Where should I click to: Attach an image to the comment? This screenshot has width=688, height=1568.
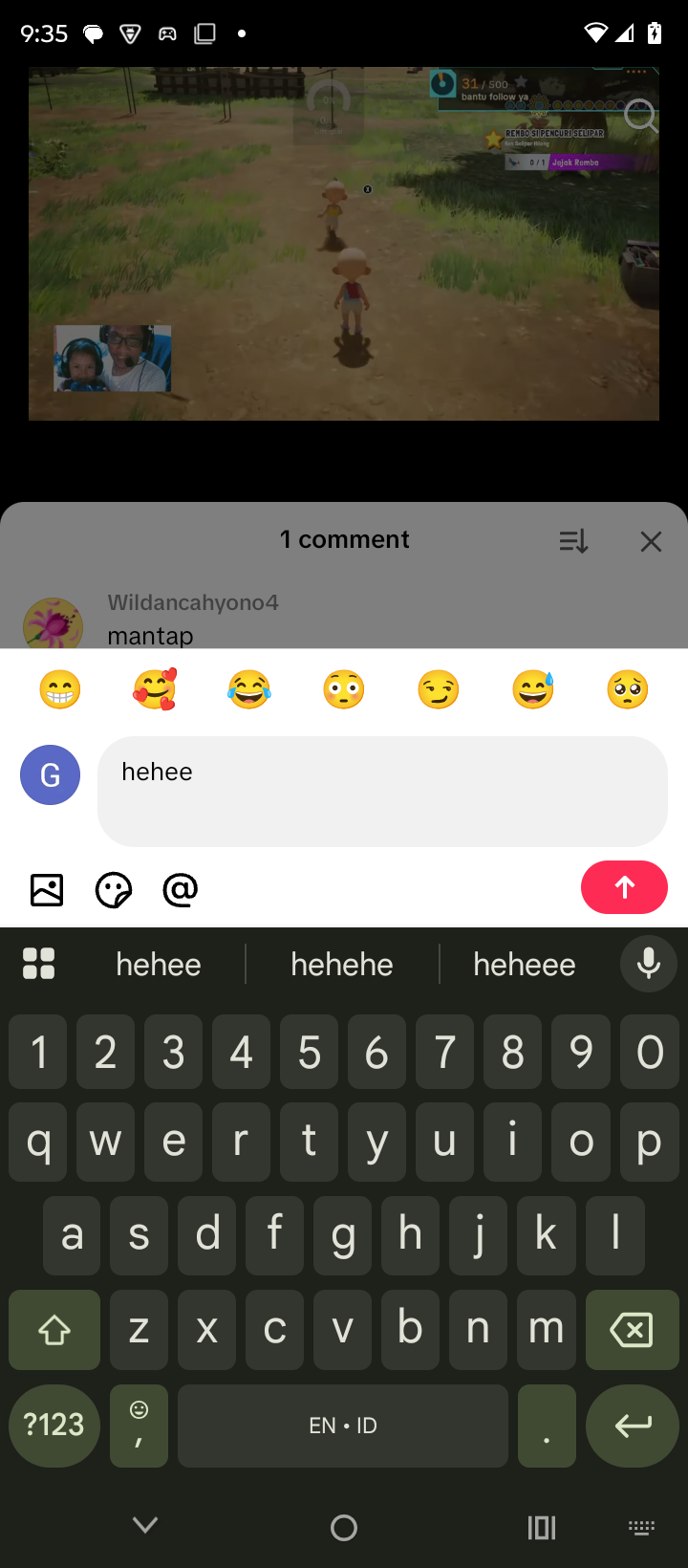pyautogui.click(x=47, y=890)
